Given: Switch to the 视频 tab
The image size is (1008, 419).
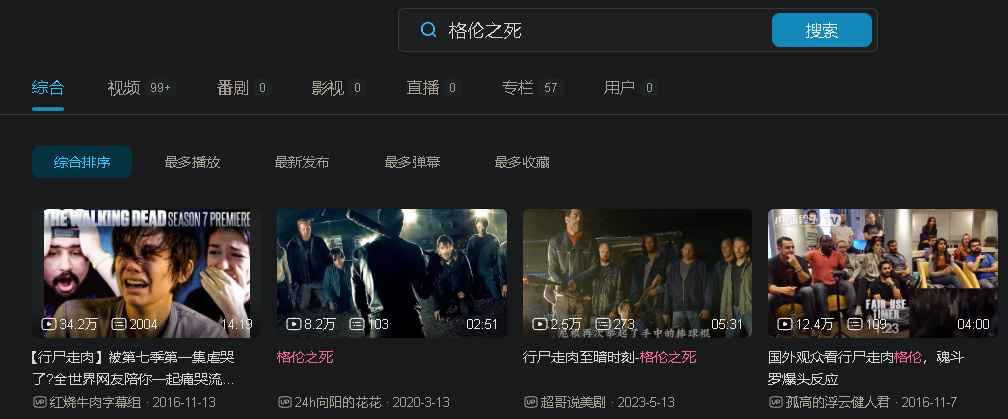Looking at the screenshot, I should [124, 88].
